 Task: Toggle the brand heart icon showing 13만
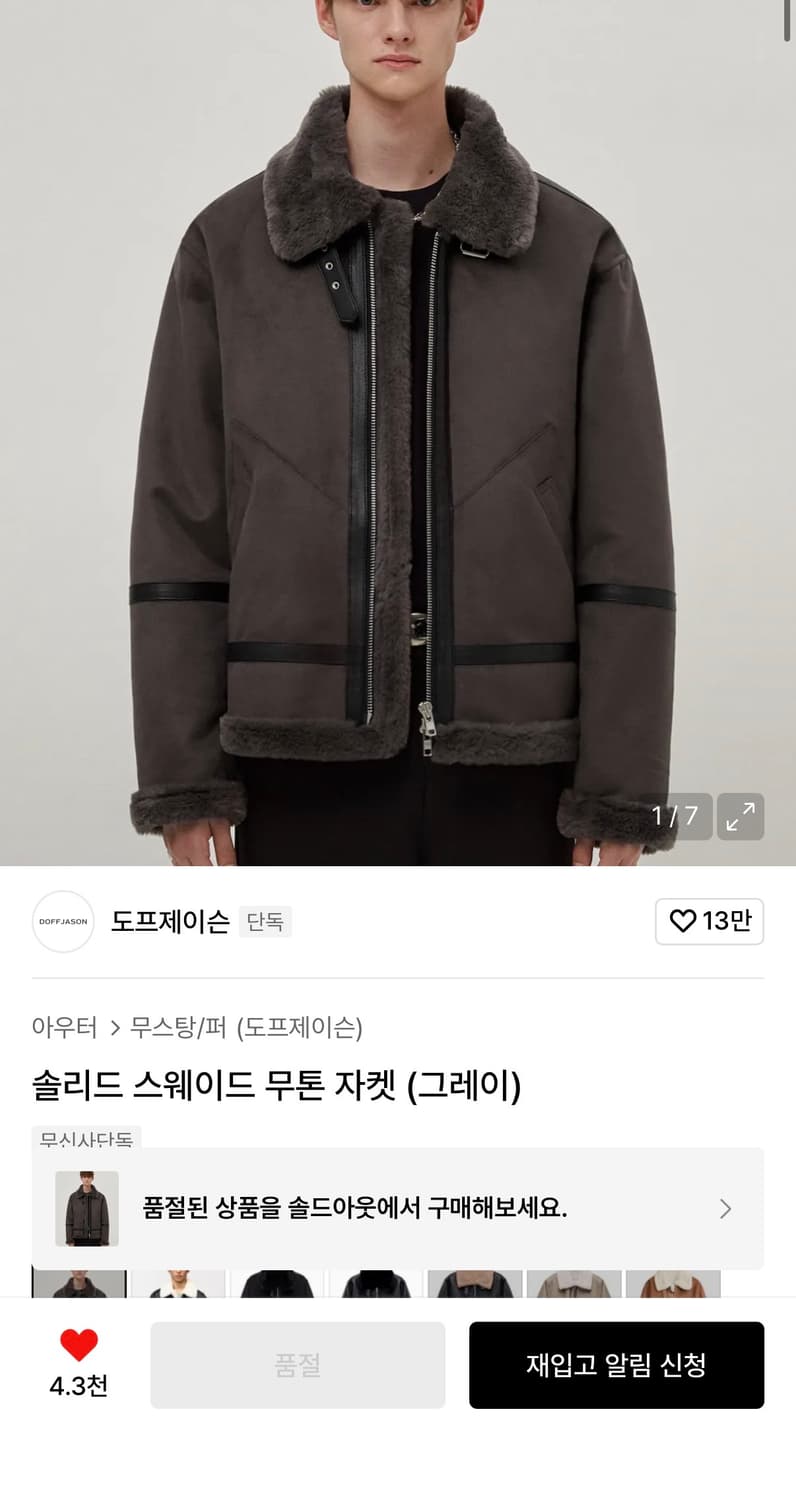(x=709, y=921)
